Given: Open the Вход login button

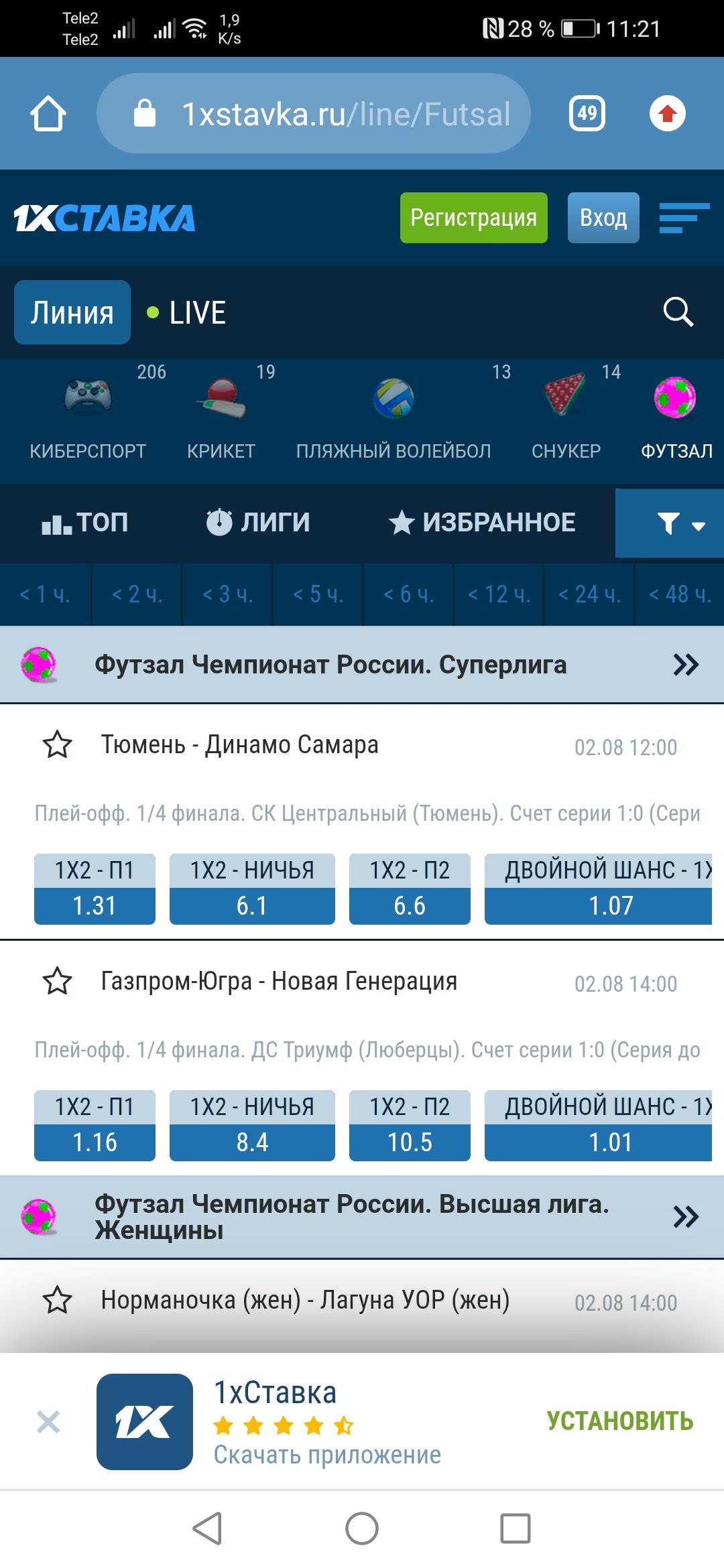Looking at the screenshot, I should click(603, 218).
